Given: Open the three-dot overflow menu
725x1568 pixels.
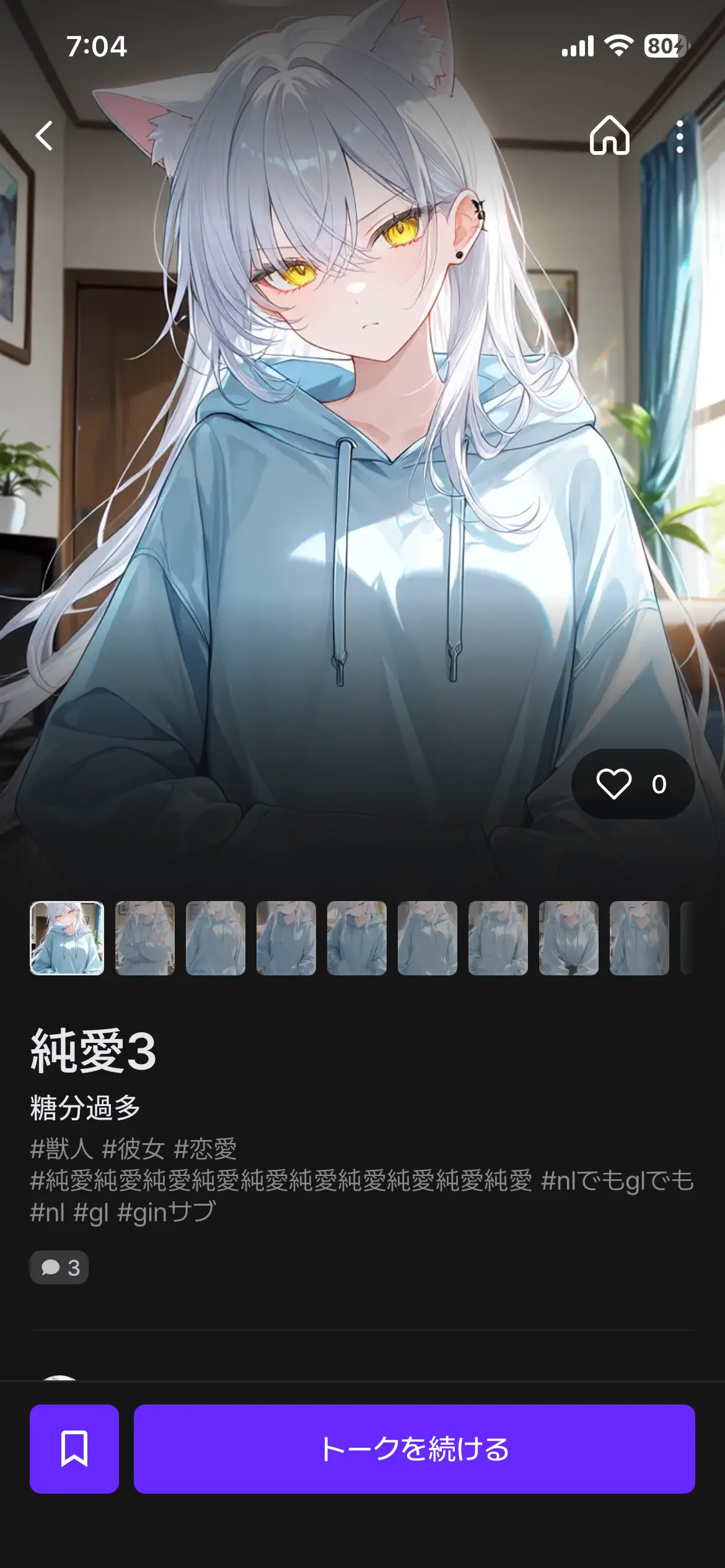Looking at the screenshot, I should [x=680, y=136].
